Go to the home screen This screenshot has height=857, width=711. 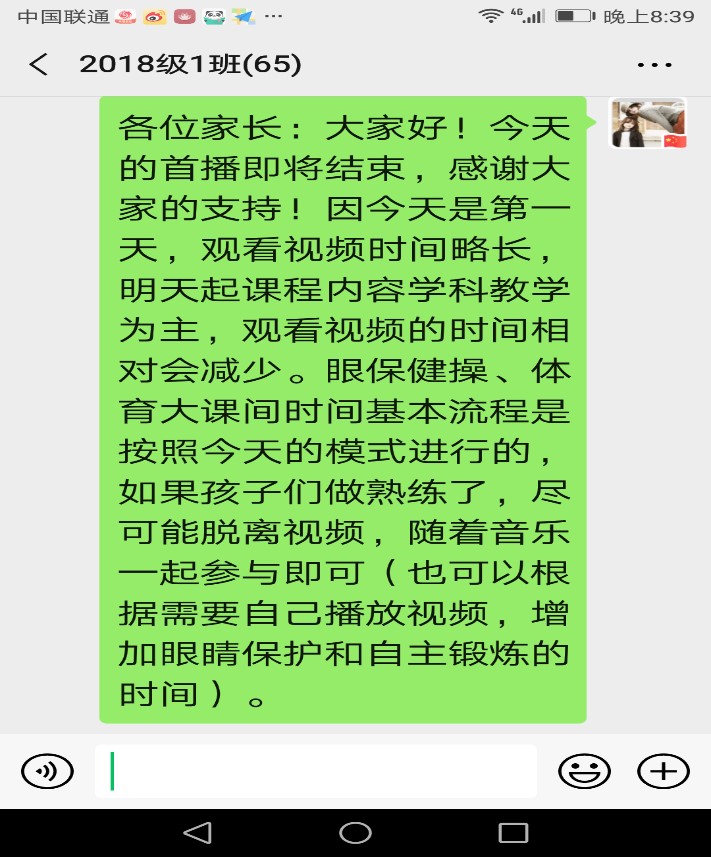[355, 832]
